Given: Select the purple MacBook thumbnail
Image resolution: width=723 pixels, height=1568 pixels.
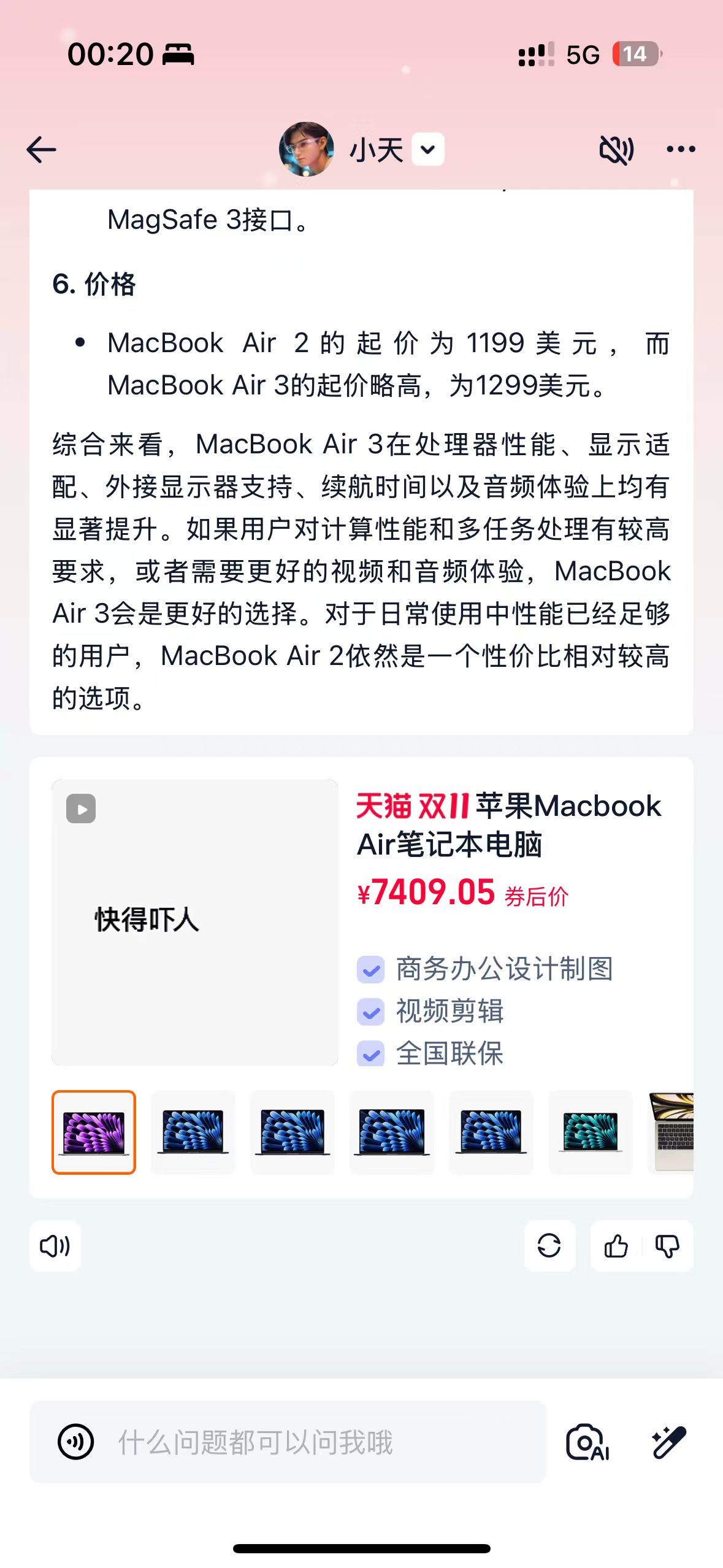Looking at the screenshot, I should tap(94, 1132).
